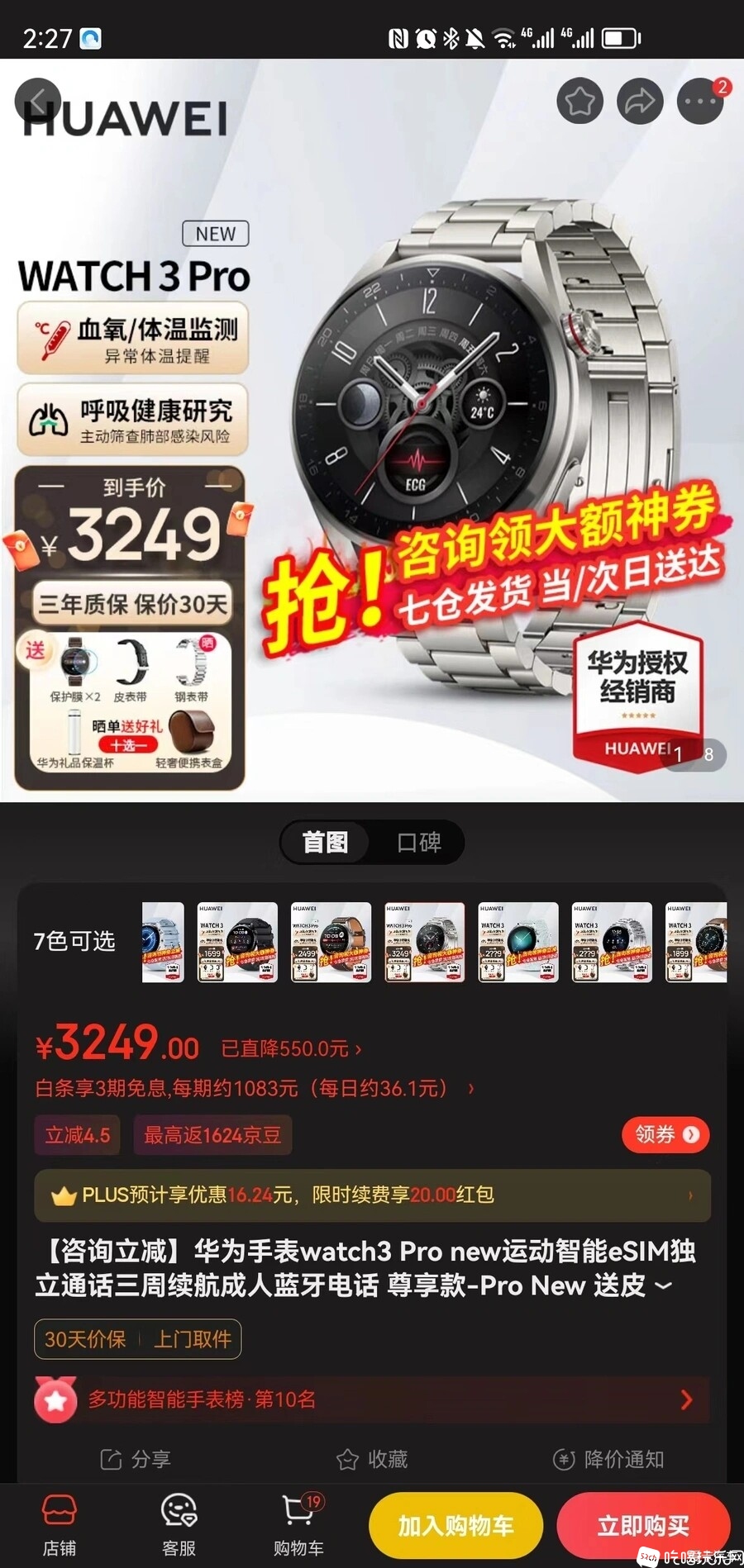Tap 加入购物车 to add to cart

(x=455, y=1525)
